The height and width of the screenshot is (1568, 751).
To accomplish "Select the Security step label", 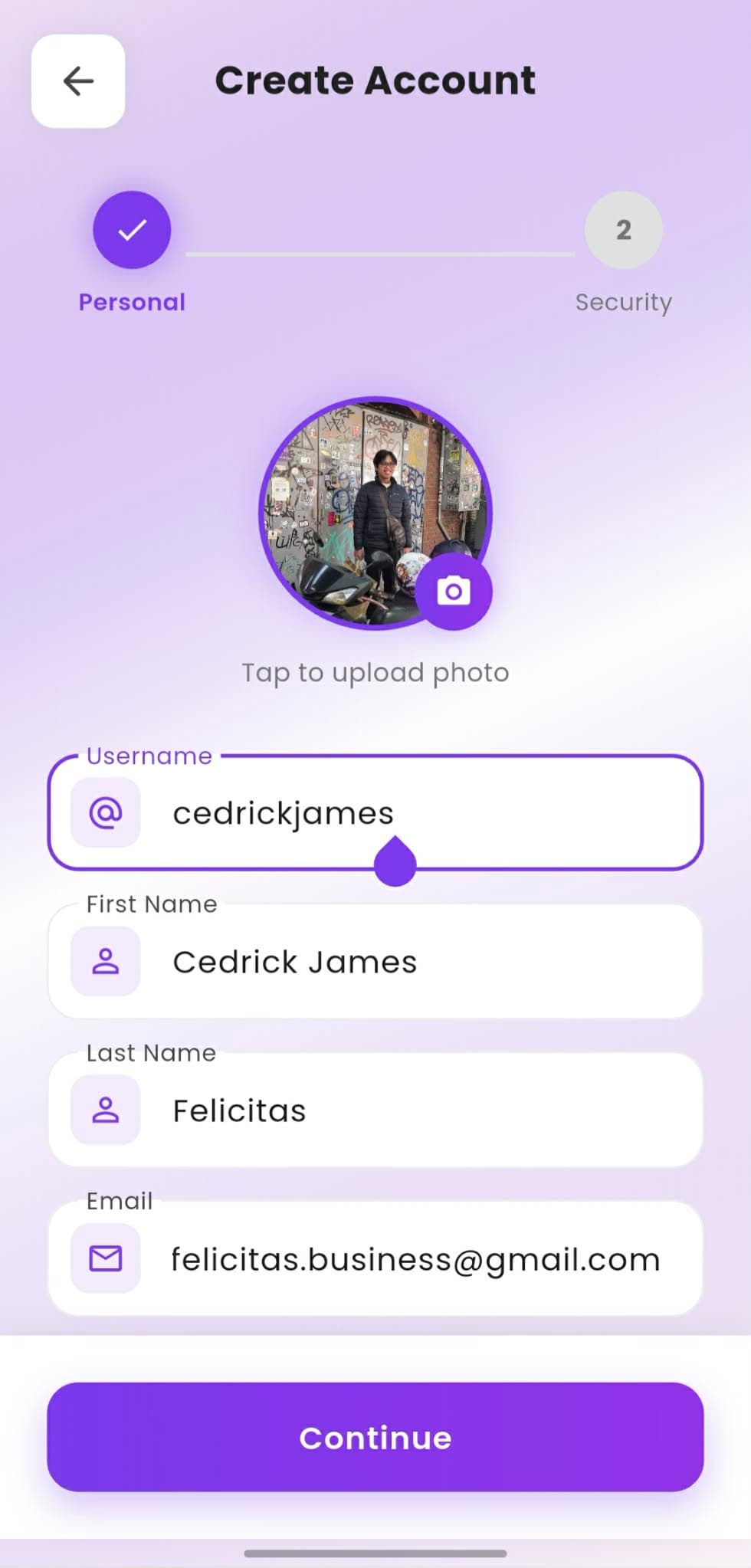I will tap(623, 301).
